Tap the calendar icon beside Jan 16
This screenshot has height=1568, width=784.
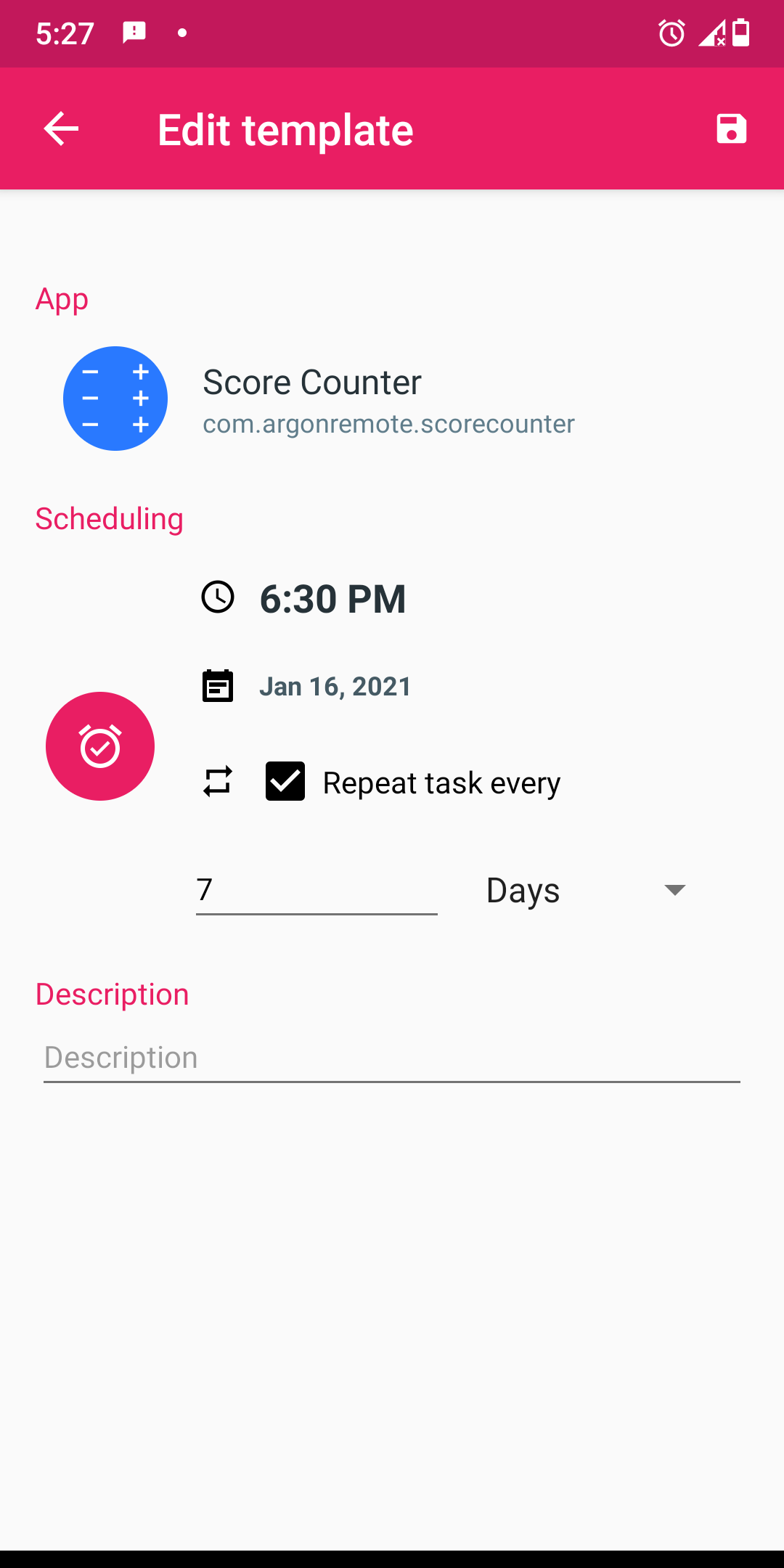tap(217, 685)
